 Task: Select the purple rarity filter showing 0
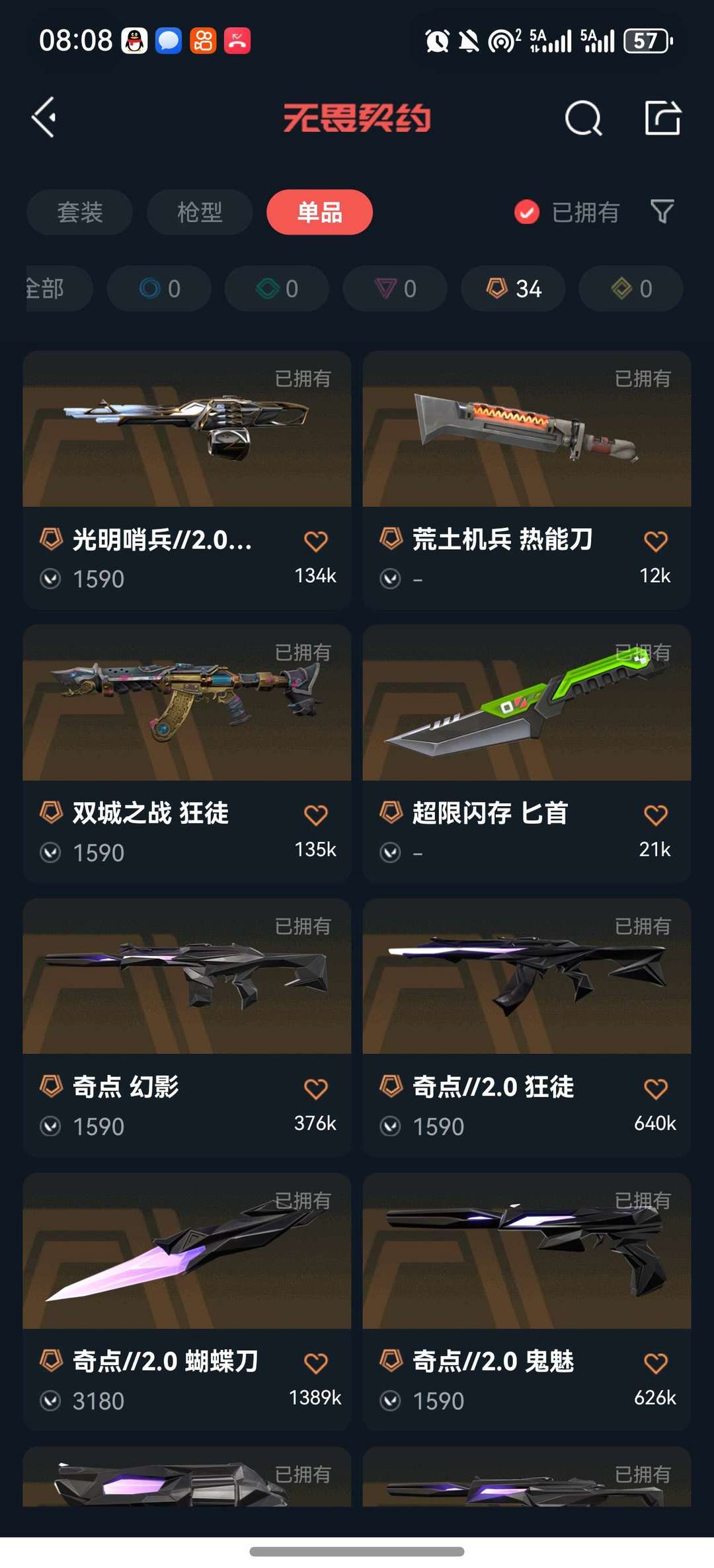[x=394, y=288]
